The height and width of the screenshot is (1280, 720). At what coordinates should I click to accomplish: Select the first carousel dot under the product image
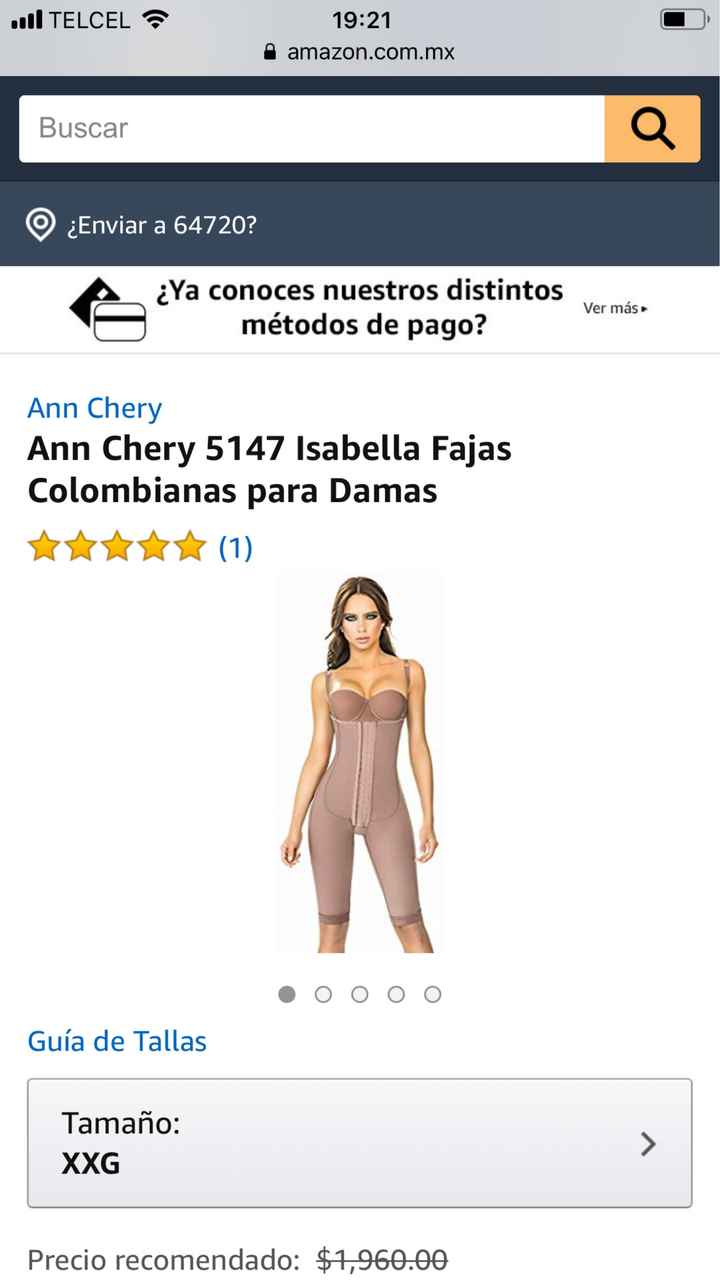click(286, 995)
